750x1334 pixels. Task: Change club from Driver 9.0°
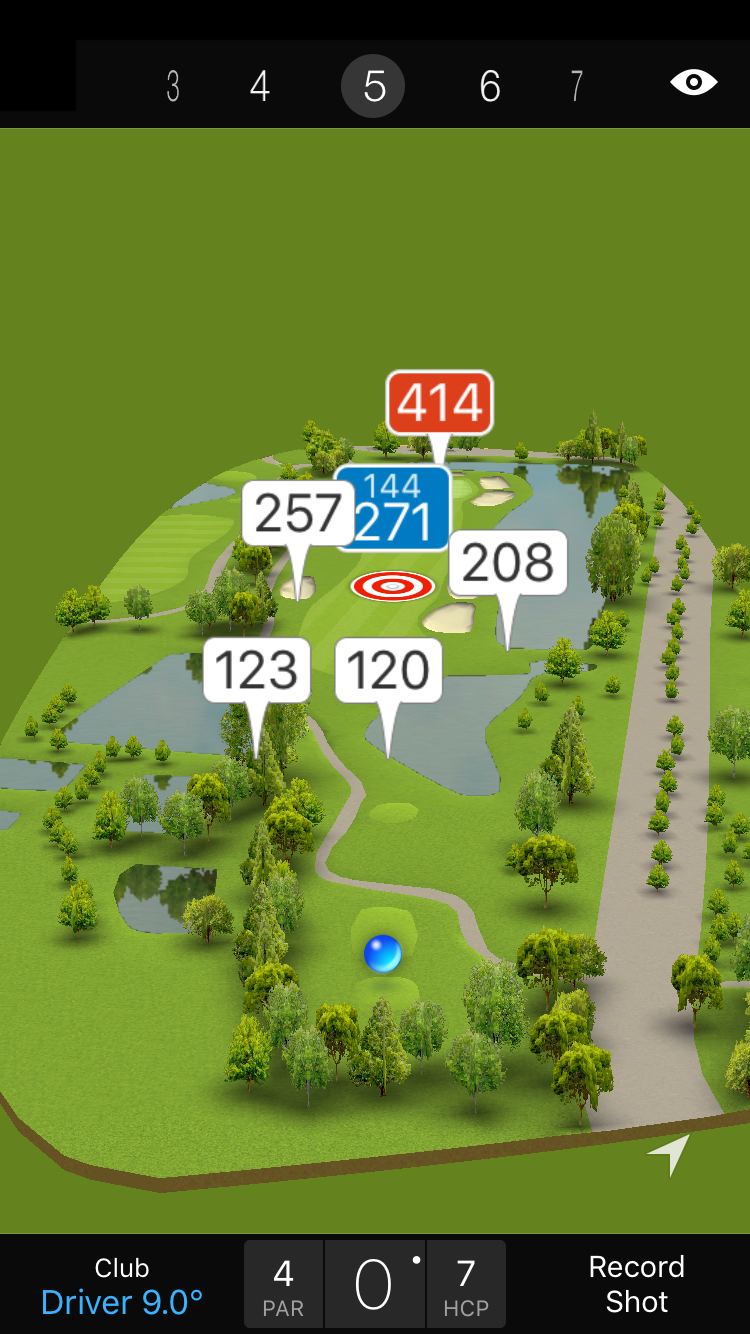point(122,1286)
